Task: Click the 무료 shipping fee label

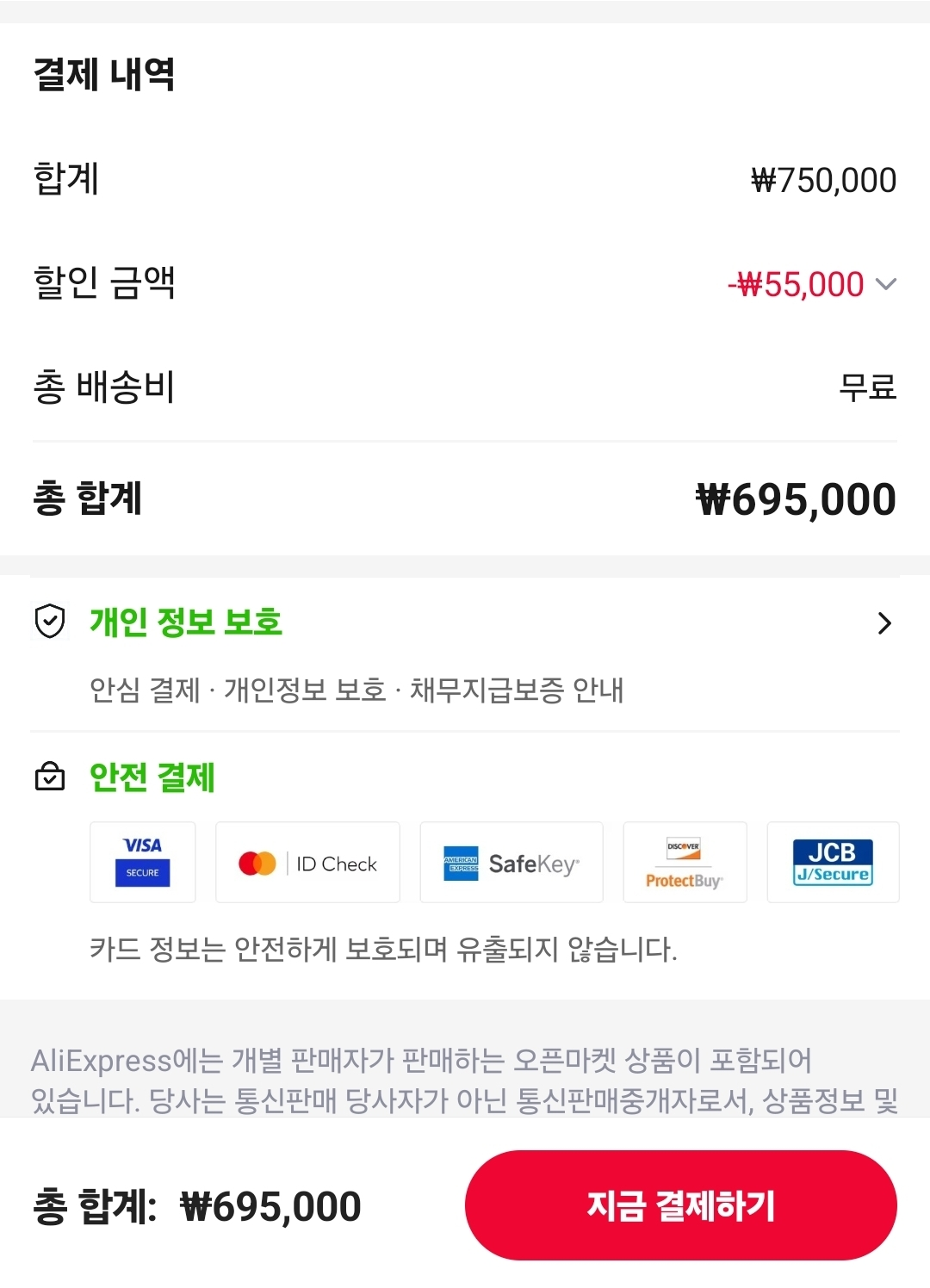Action: coord(867,388)
